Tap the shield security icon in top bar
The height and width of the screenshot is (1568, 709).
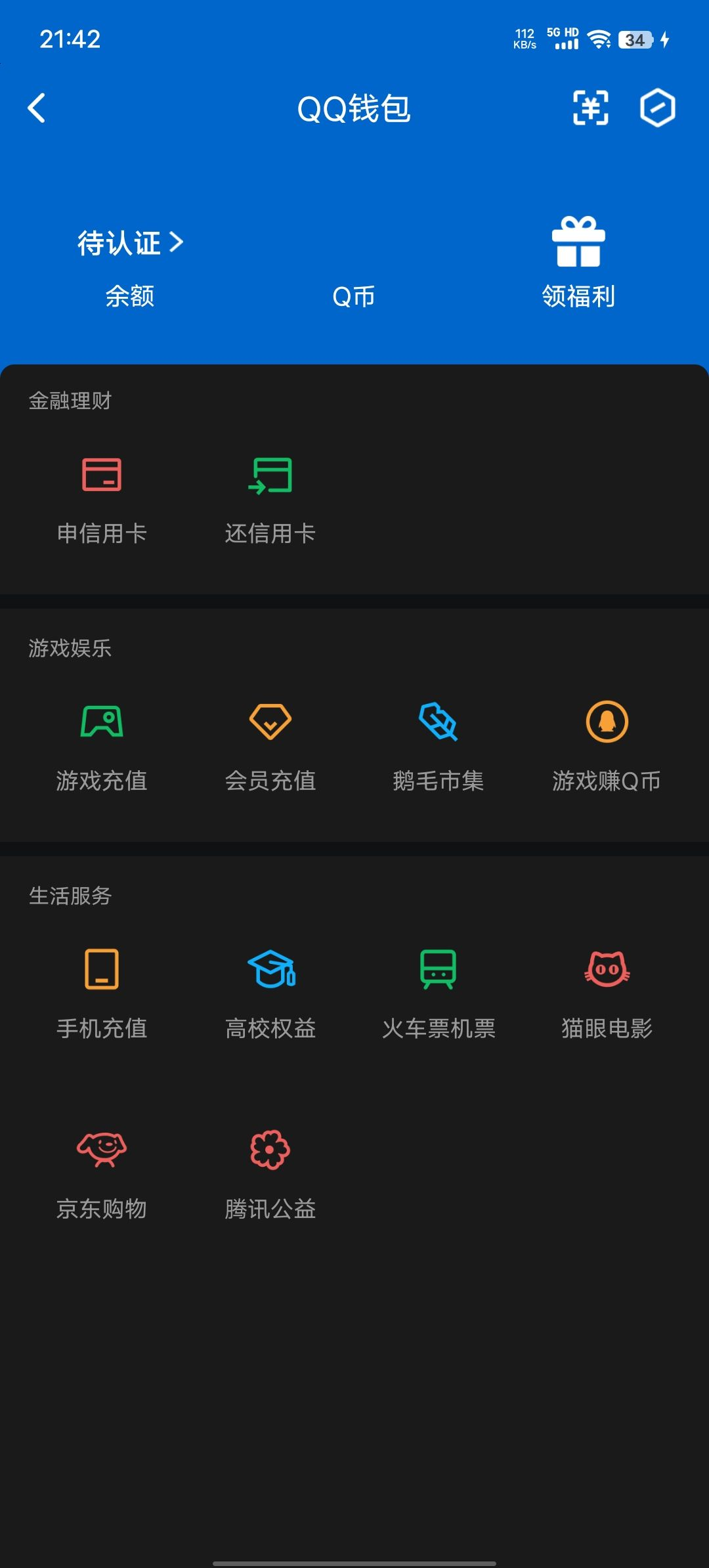click(x=658, y=109)
